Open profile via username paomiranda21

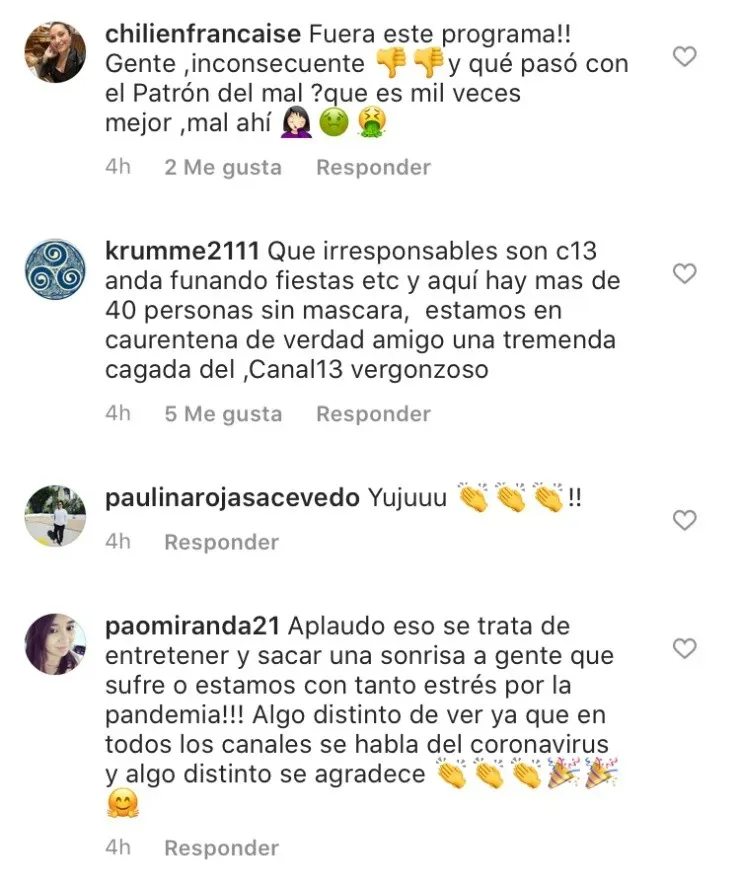[x=193, y=626]
